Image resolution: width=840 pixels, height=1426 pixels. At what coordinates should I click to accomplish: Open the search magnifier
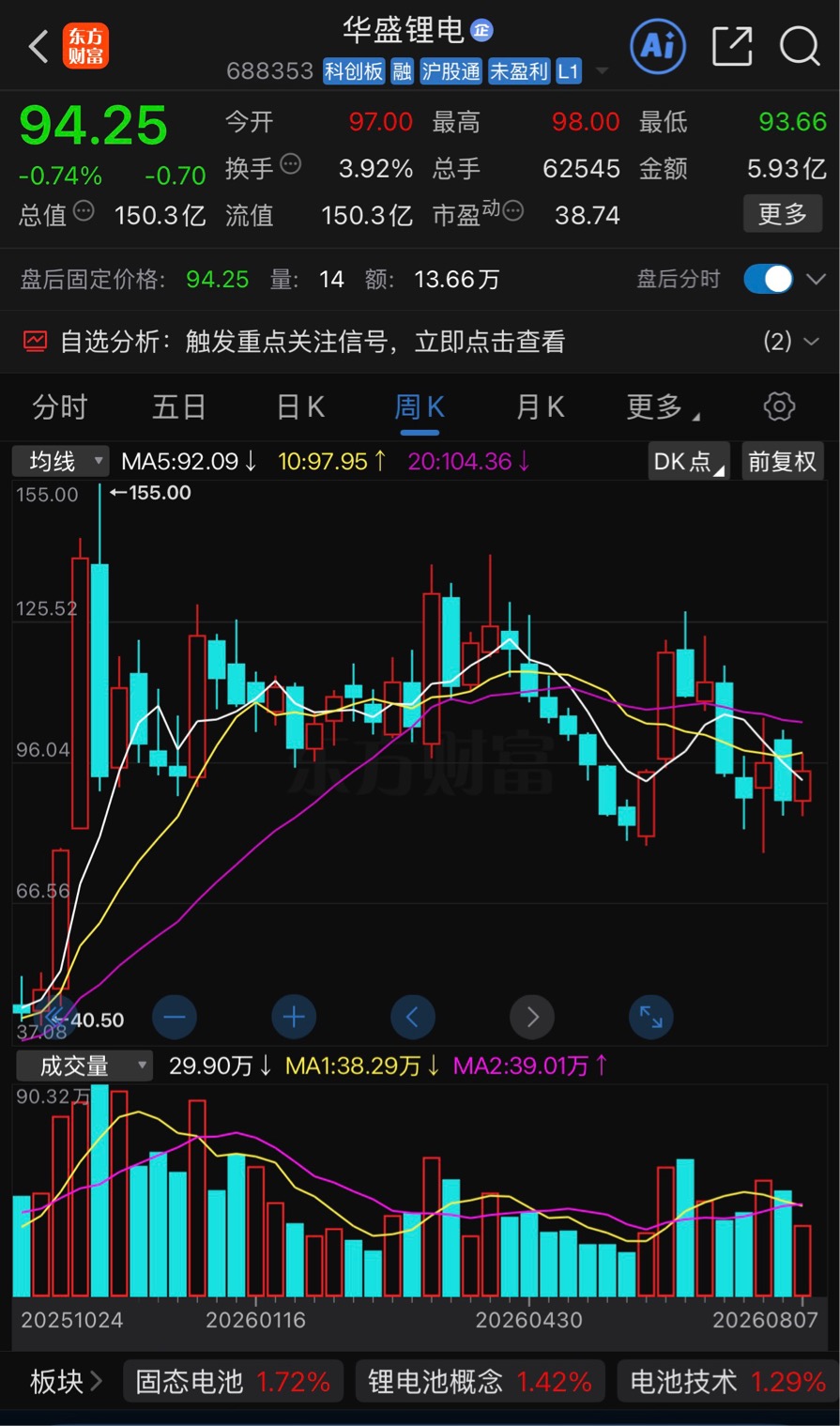coord(800,45)
